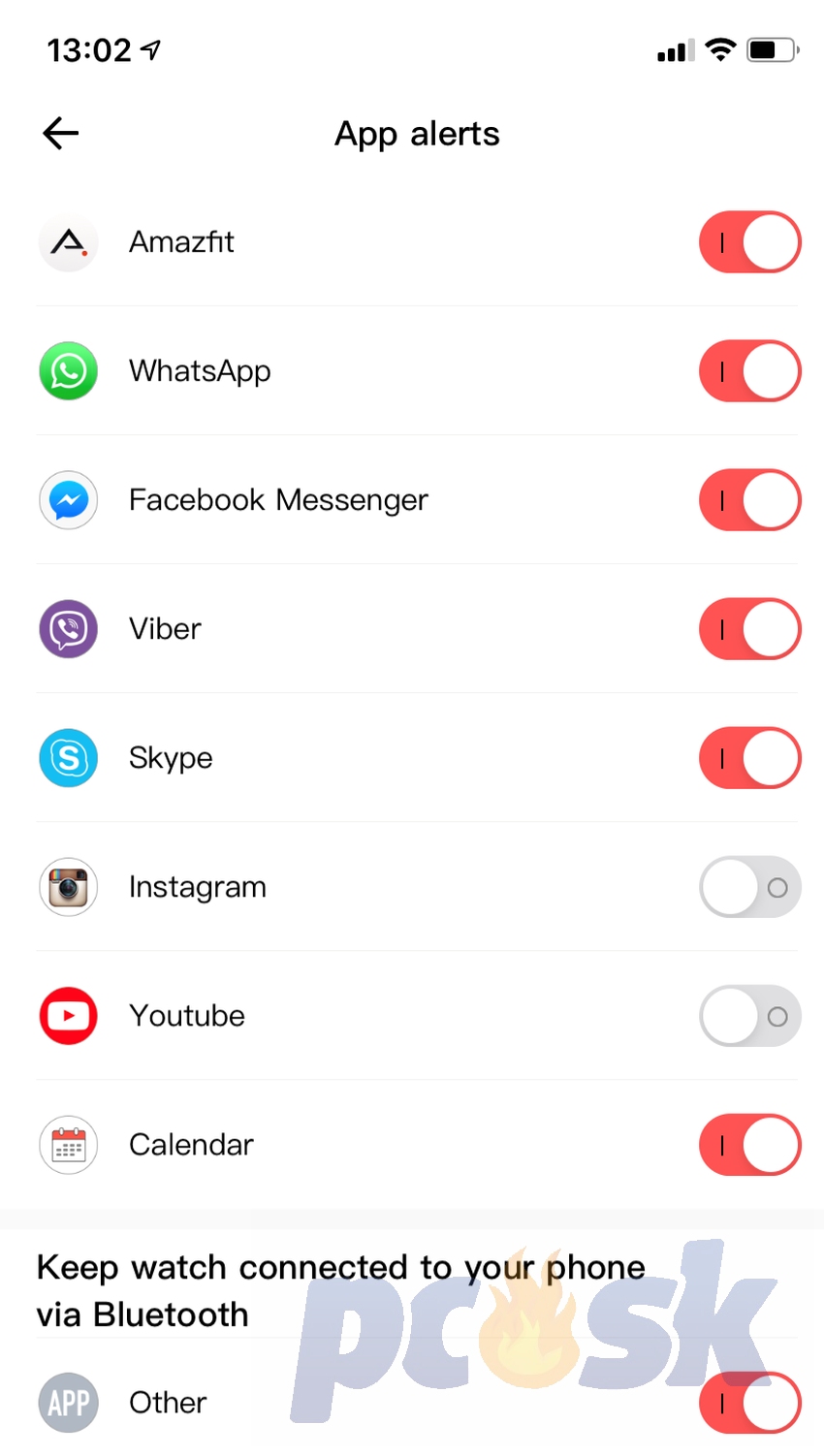This screenshot has height=1456, width=824.
Task: Toggle the Other apps switch
Action: pyautogui.click(x=750, y=1403)
